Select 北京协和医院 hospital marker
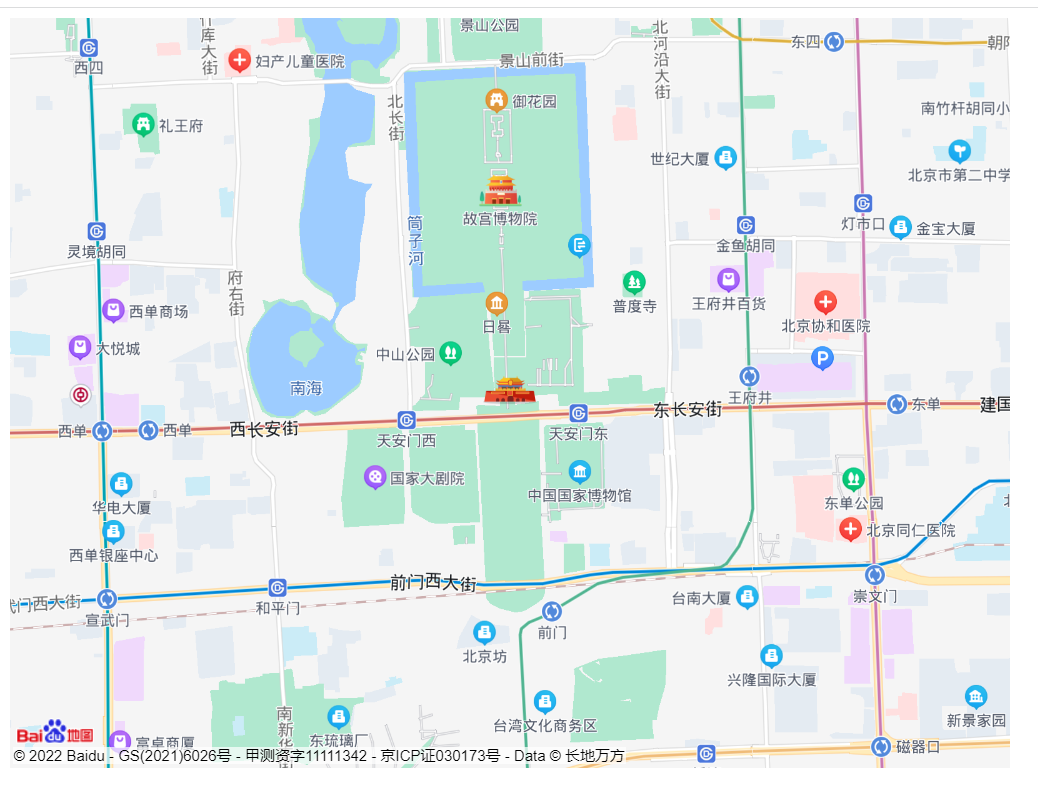This screenshot has height=787, width=1038. (x=825, y=301)
